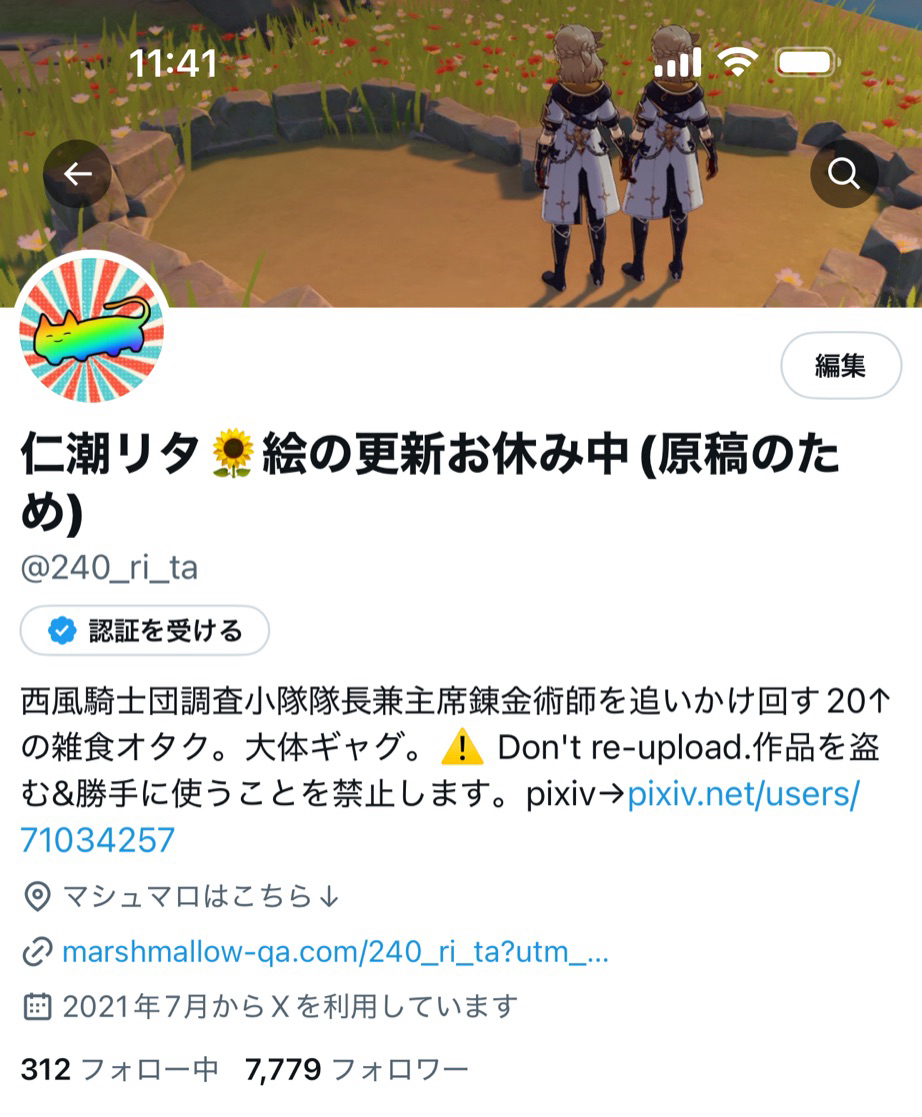This screenshot has height=1117, width=922.
Task: Tap the 編集 edit profile button
Action: click(x=840, y=366)
